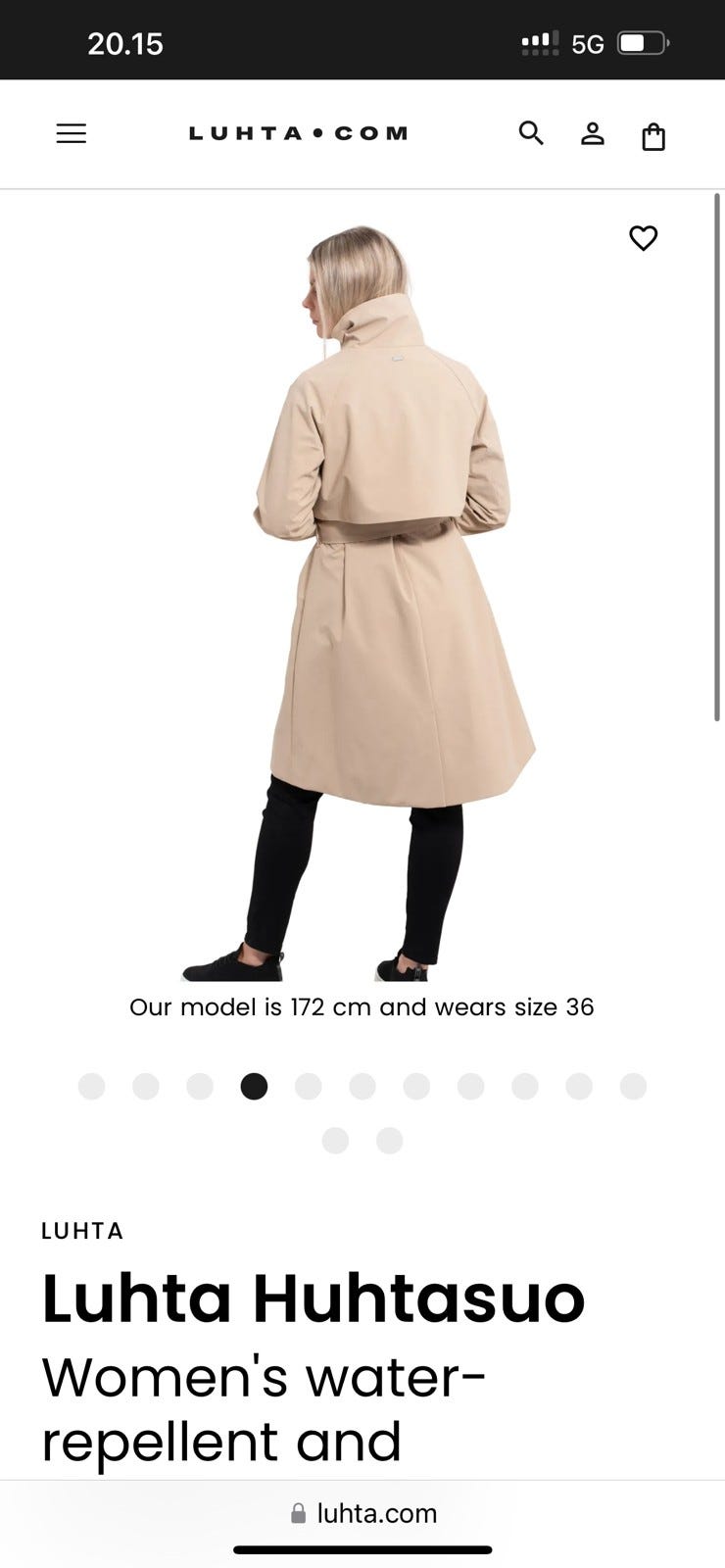Open the user account page
The image size is (725, 1568).
point(592,133)
